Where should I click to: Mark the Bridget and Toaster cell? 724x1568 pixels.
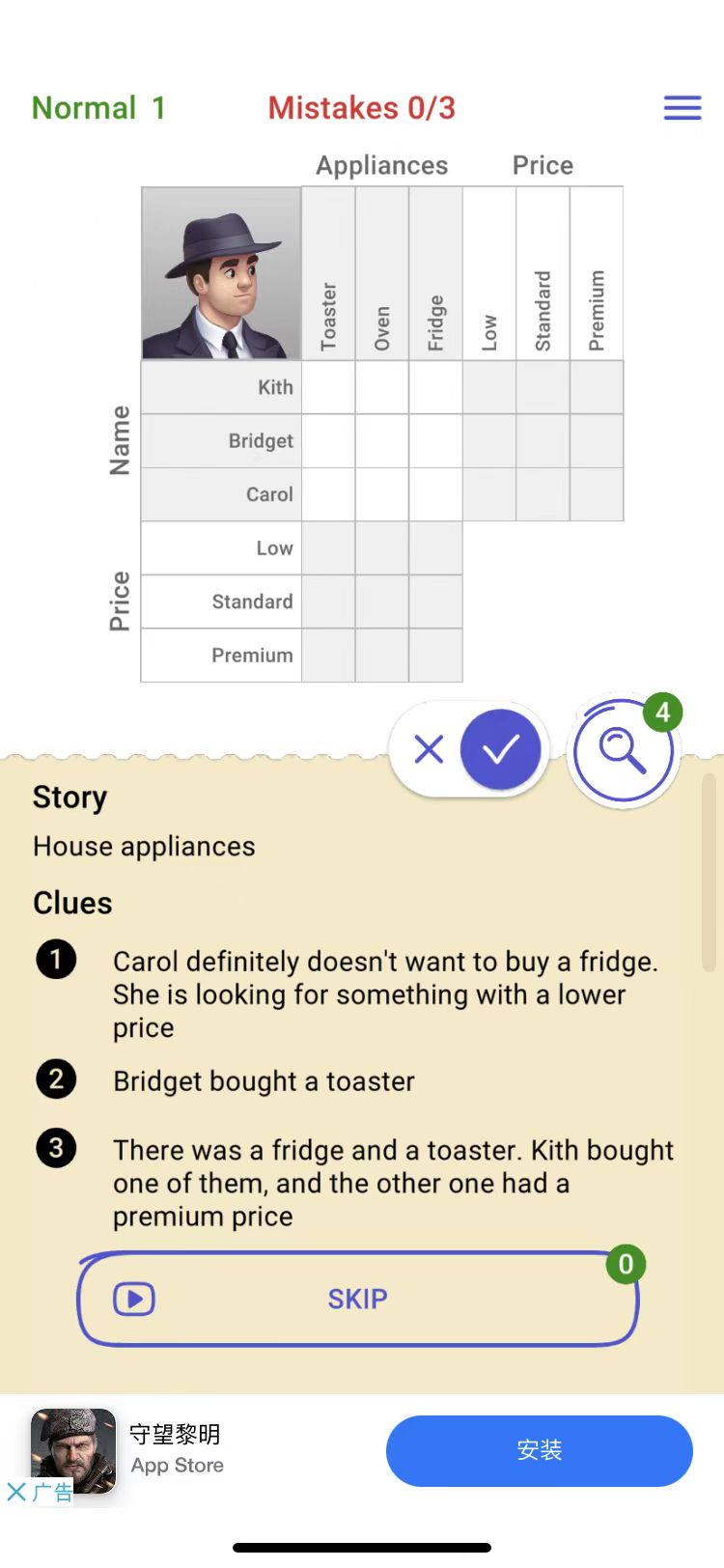pos(328,441)
